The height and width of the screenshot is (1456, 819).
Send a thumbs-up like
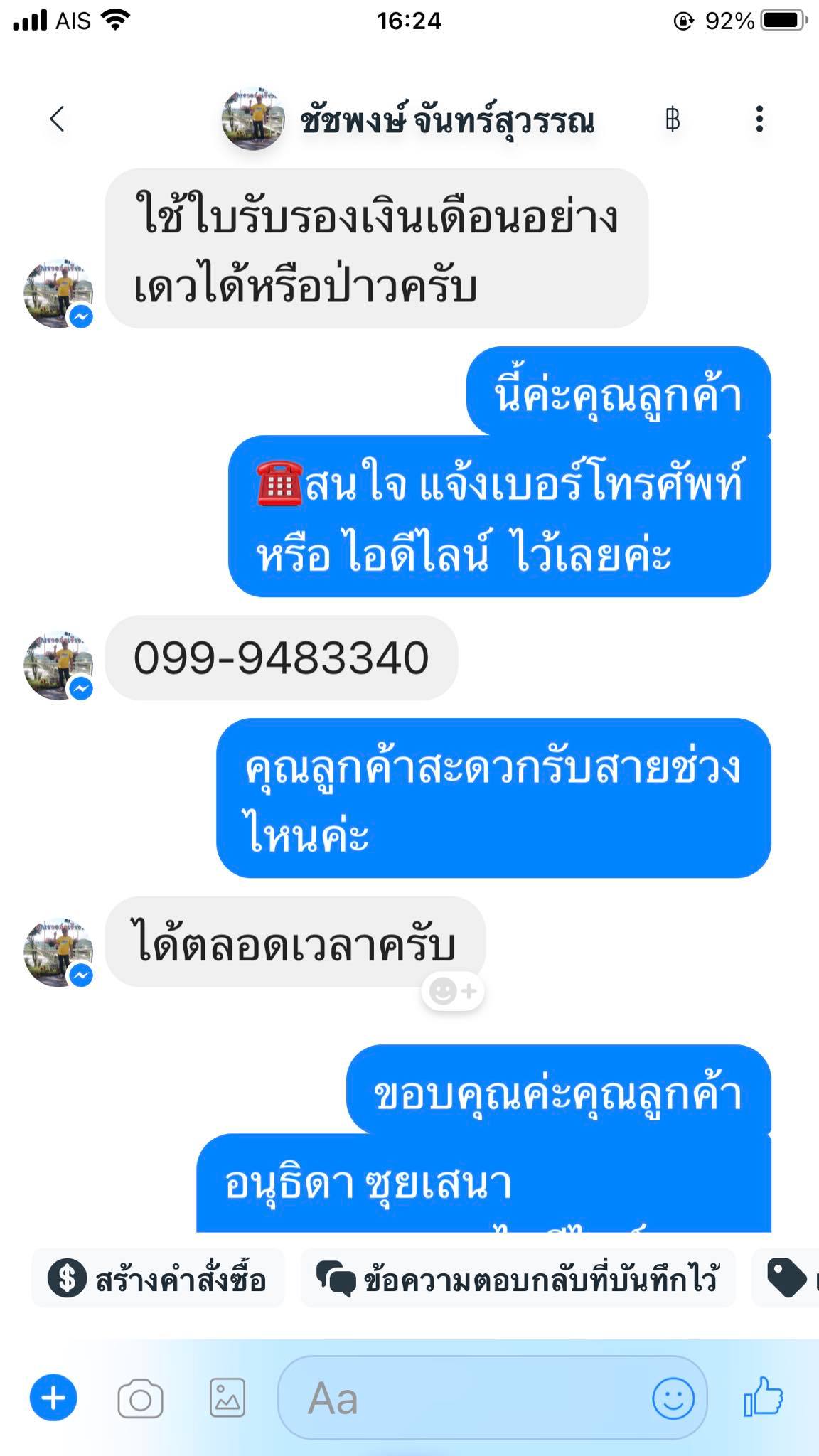764,1397
